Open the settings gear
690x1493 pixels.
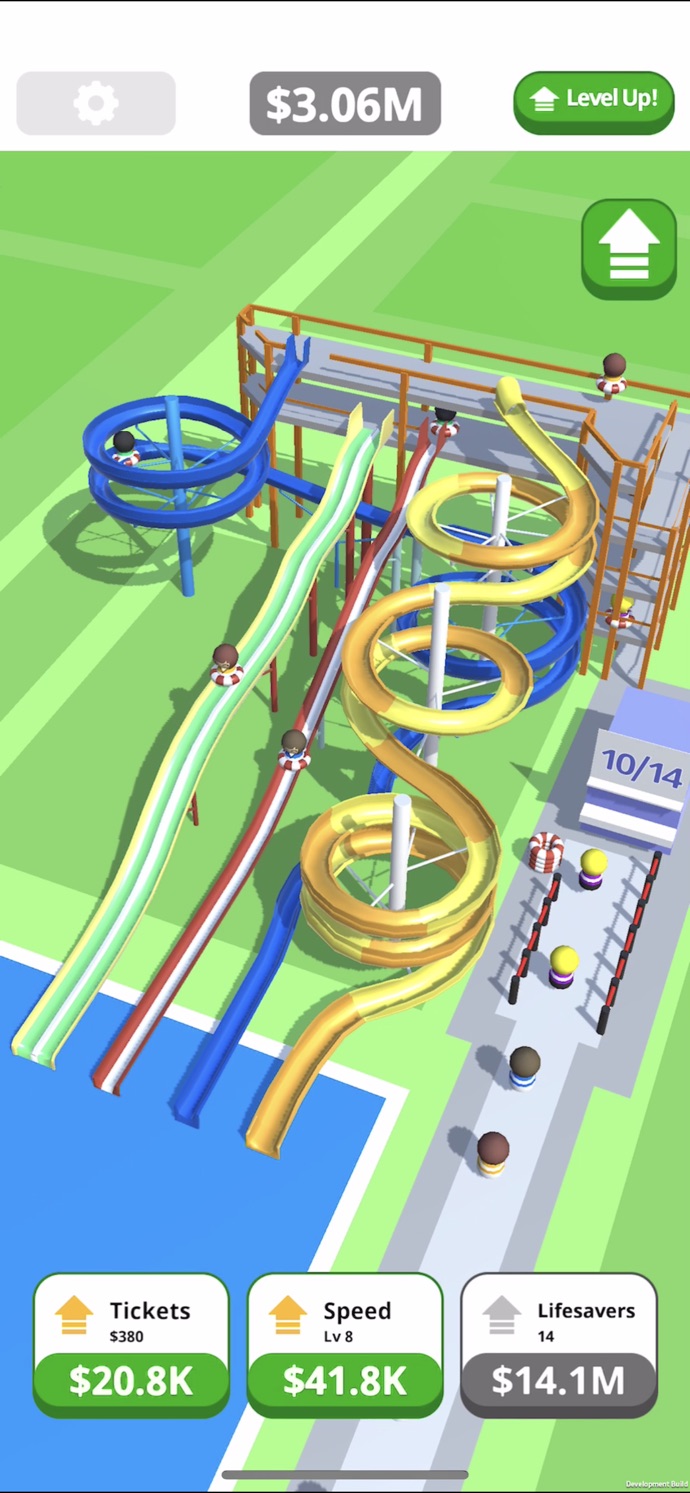click(96, 103)
